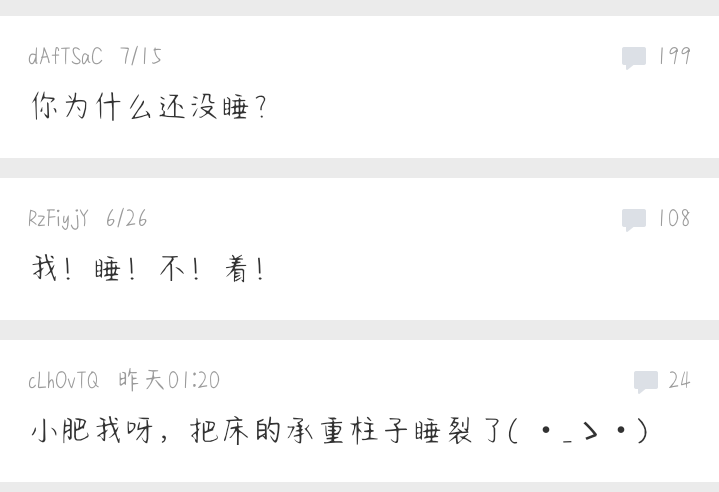This screenshot has width=719, height=492.
Task: Open replies icon on RzFiyjY's comment
Action: coord(634,219)
